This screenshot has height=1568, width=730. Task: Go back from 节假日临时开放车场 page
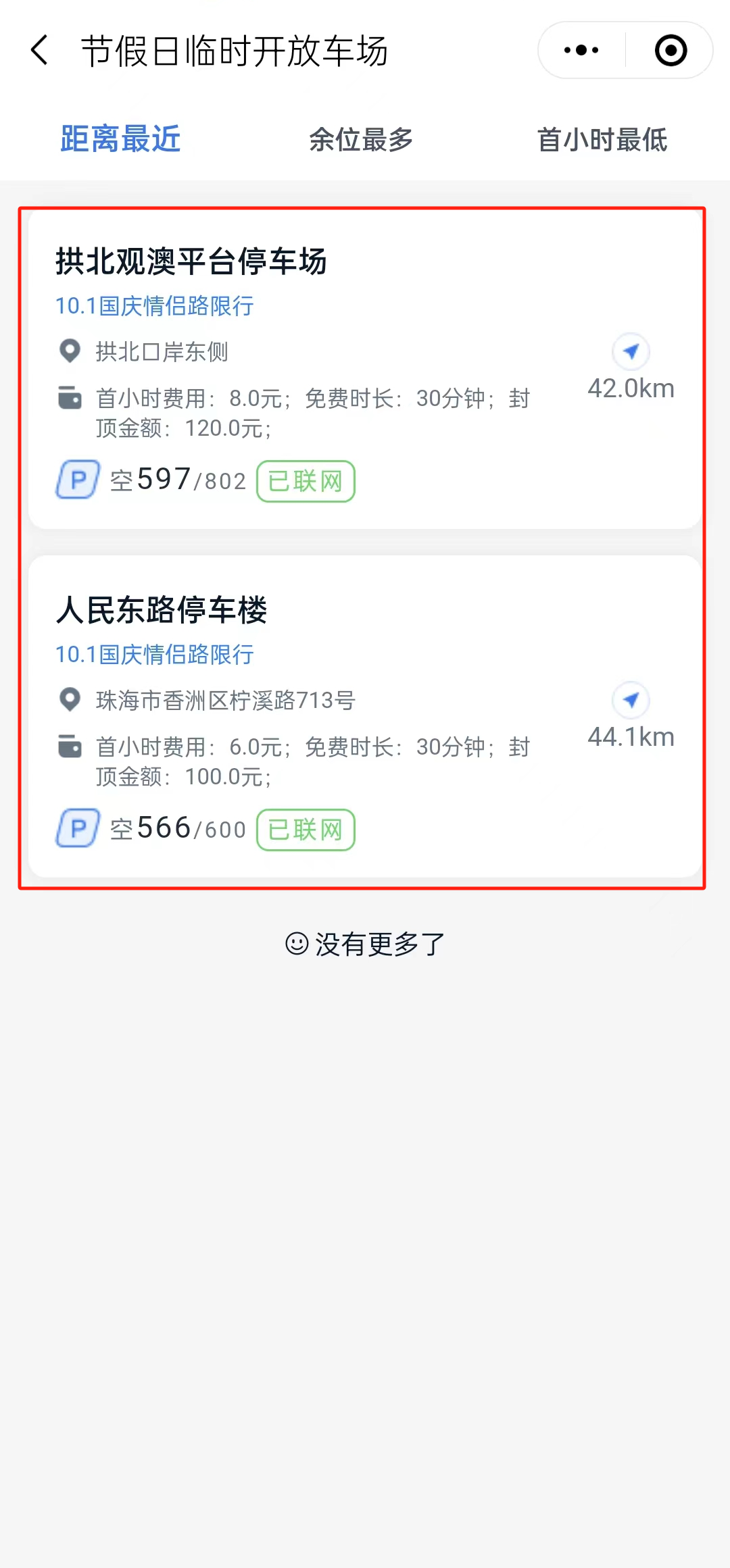40,51
